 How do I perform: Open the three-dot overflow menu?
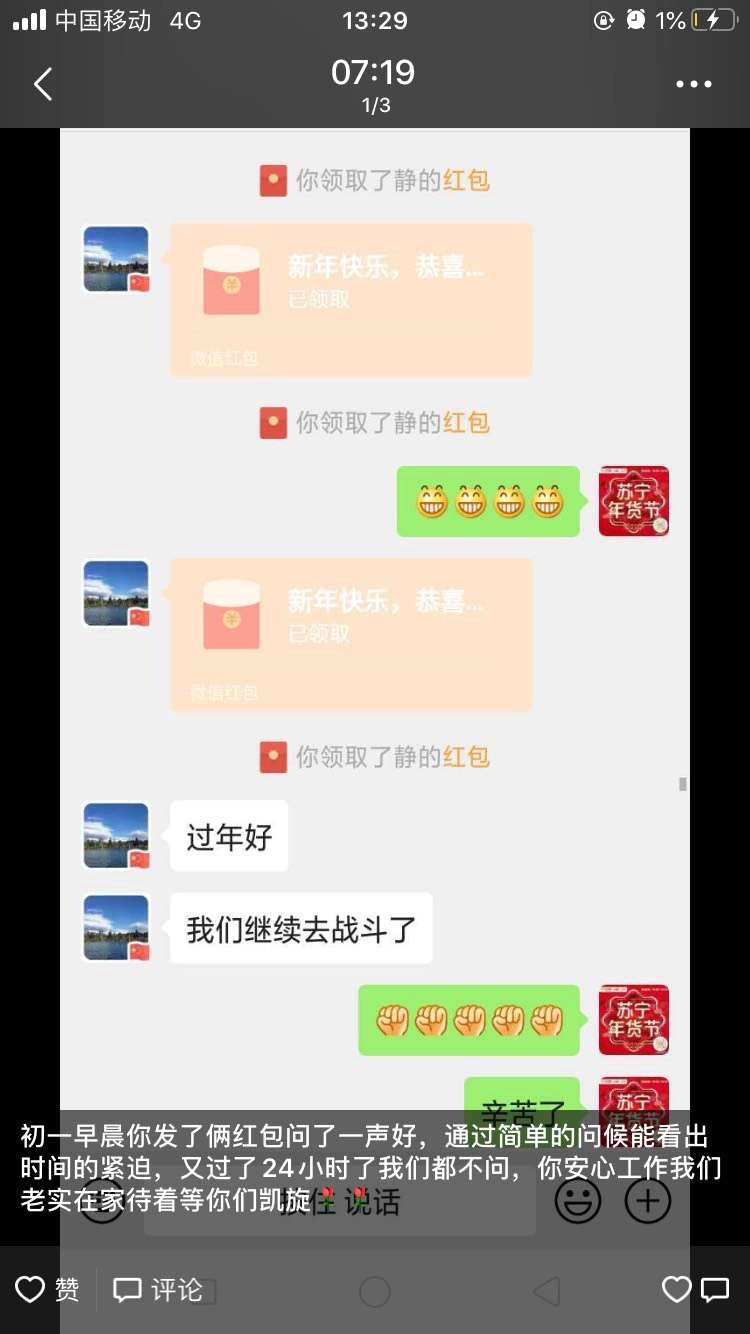click(693, 85)
